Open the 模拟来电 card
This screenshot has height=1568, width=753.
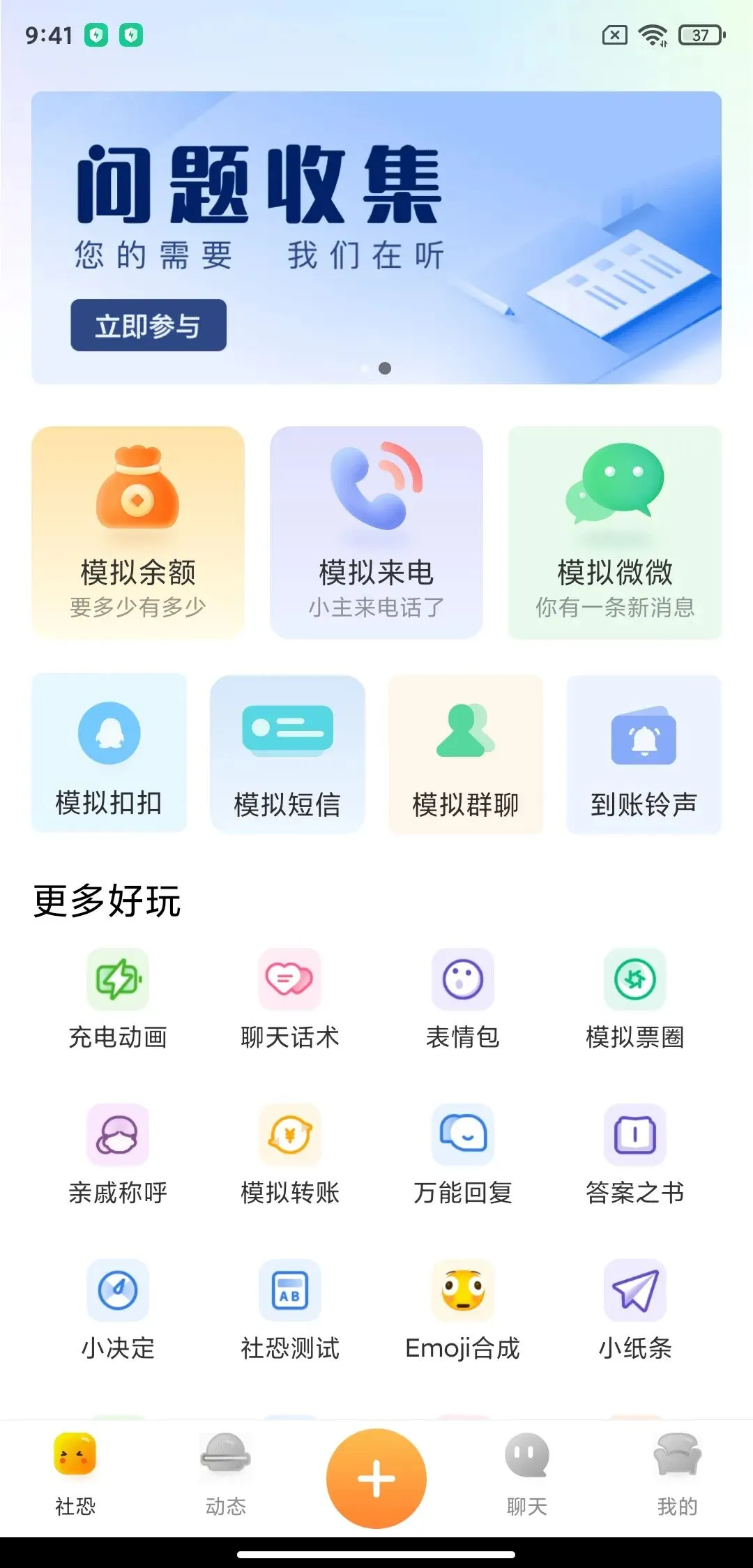point(376,532)
